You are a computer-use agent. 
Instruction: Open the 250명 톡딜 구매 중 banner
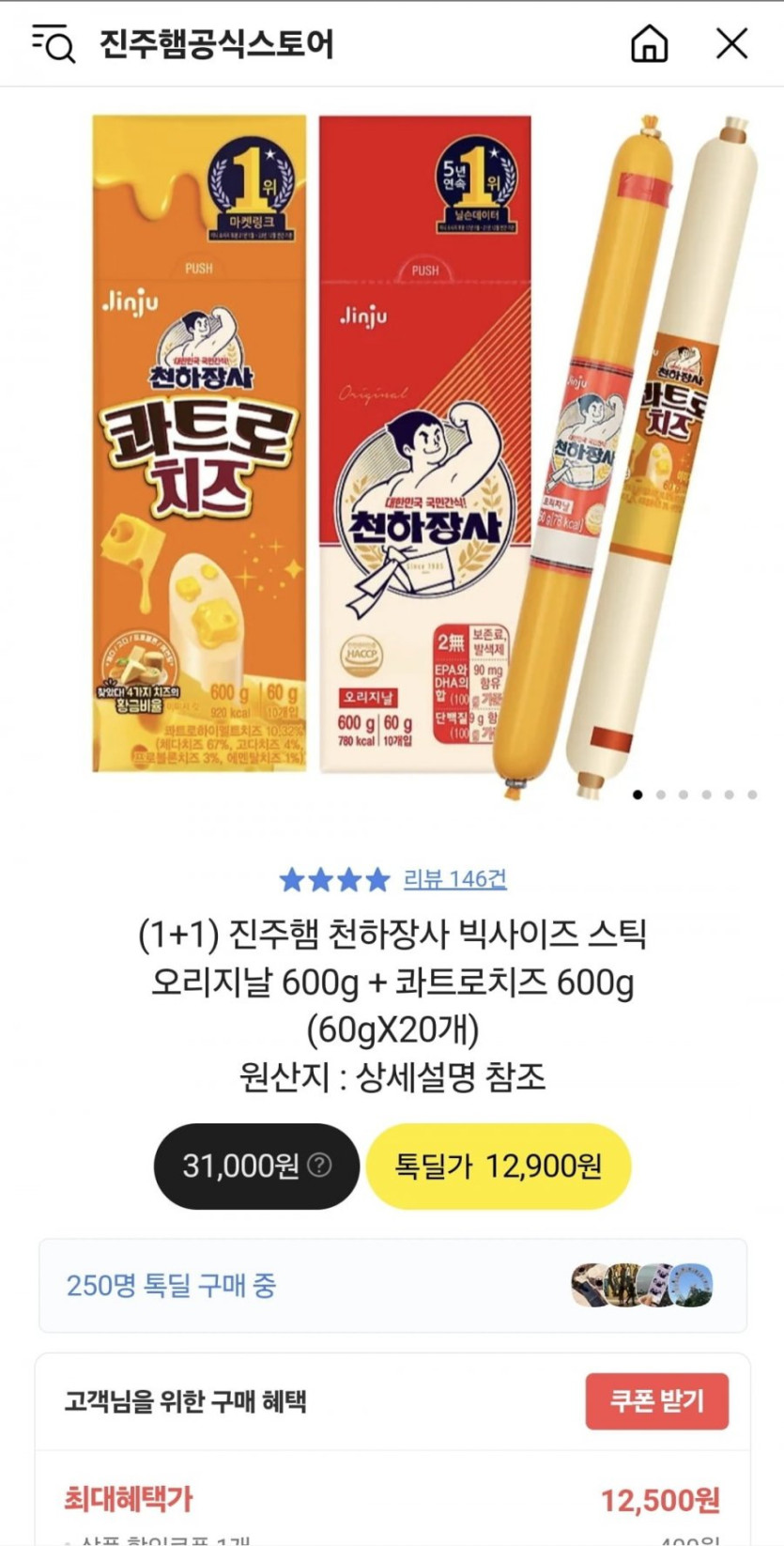392,1285
